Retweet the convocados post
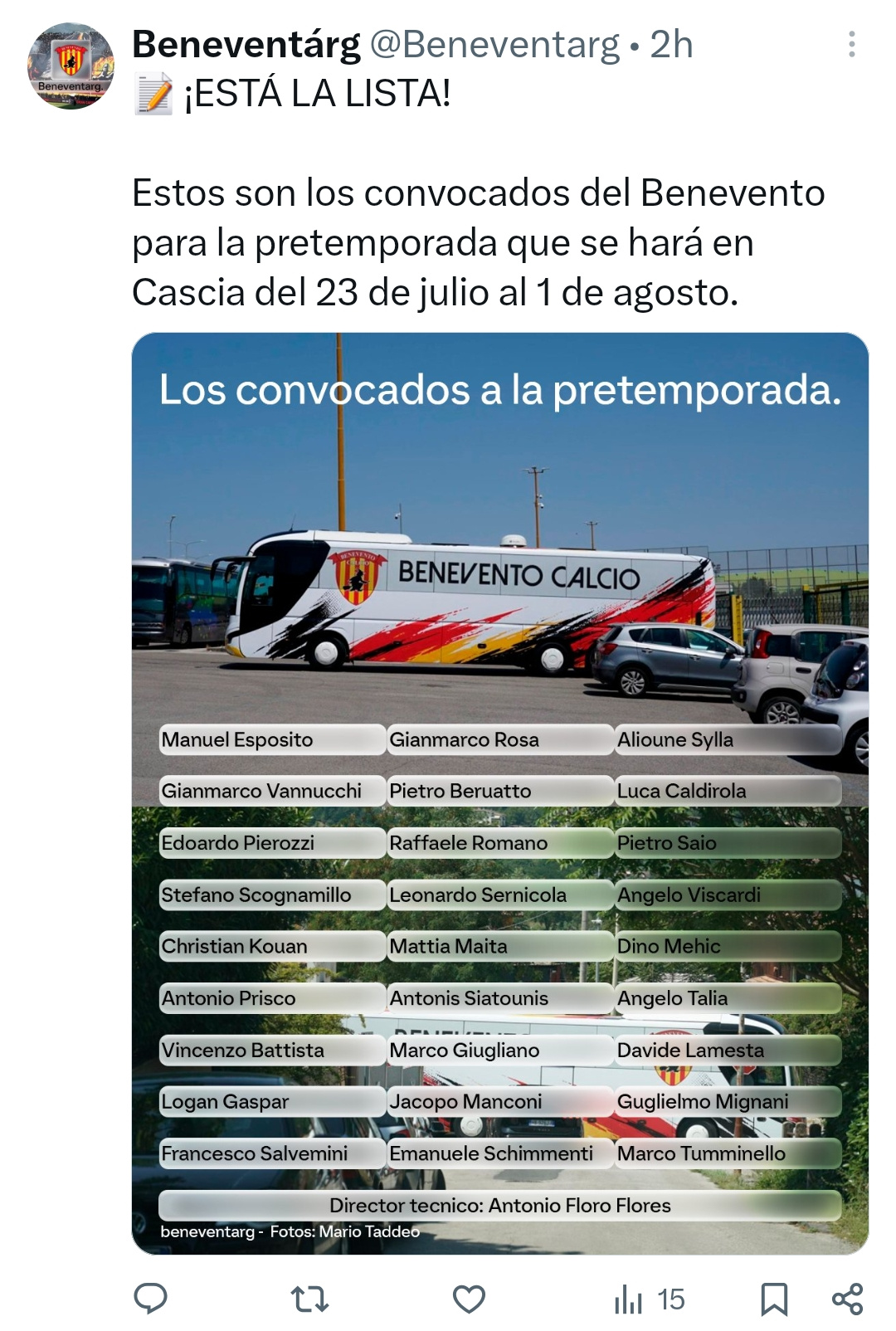Image resolution: width=896 pixels, height=1331 pixels. tap(310, 1299)
